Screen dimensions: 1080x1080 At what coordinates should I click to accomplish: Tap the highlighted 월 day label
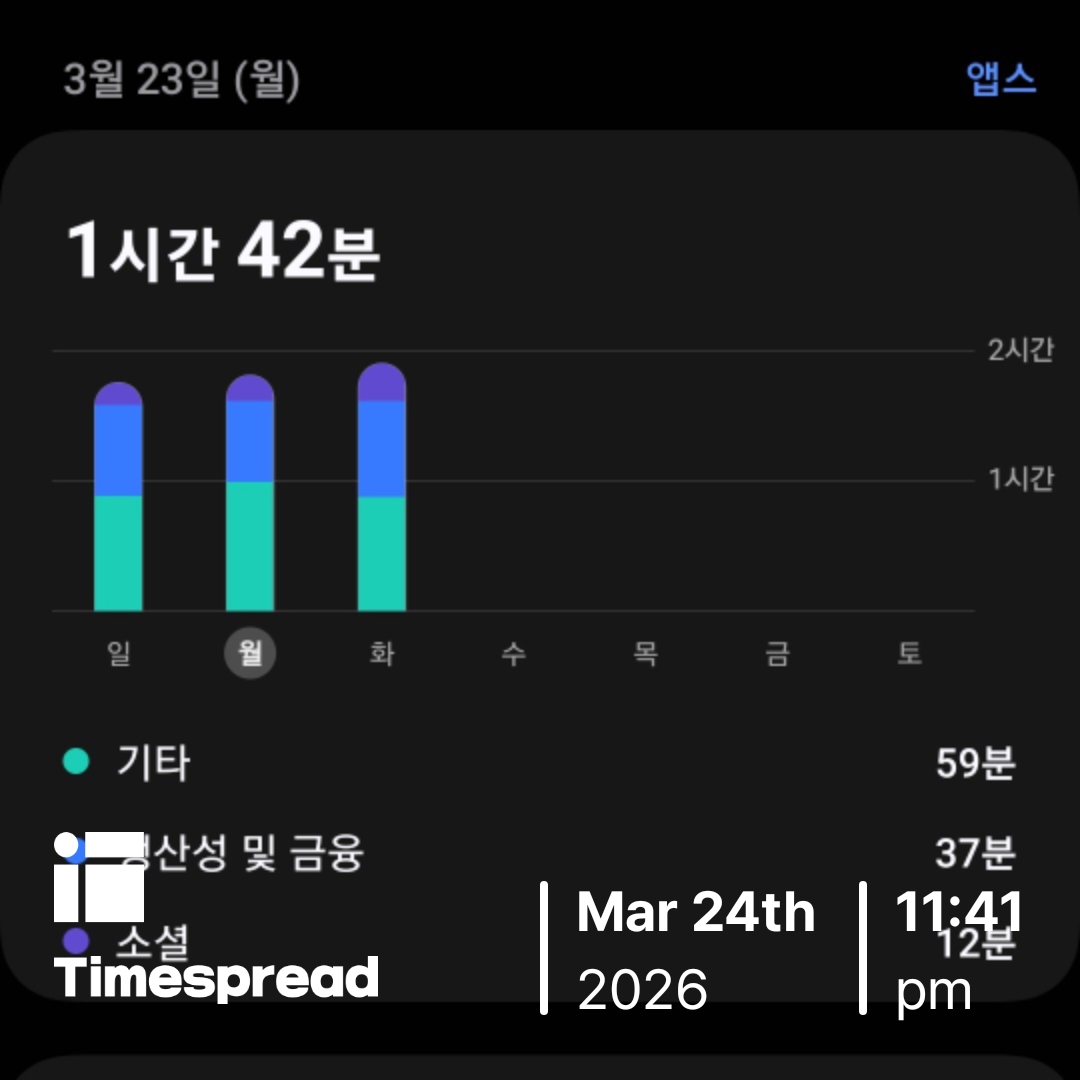[x=250, y=654]
